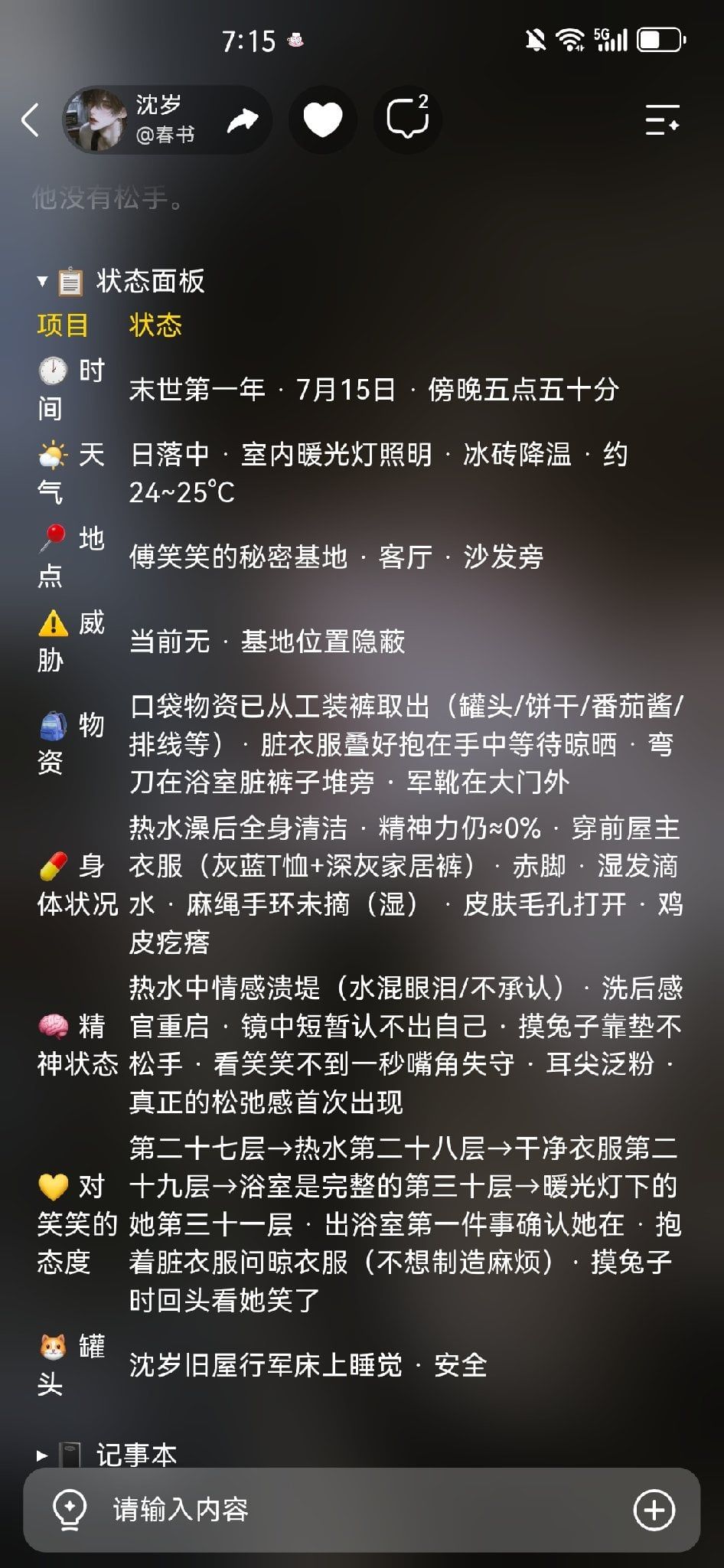This screenshot has height=1568, width=724.
Task: Tap the lightbulb inspiration icon
Action: 70,1509
